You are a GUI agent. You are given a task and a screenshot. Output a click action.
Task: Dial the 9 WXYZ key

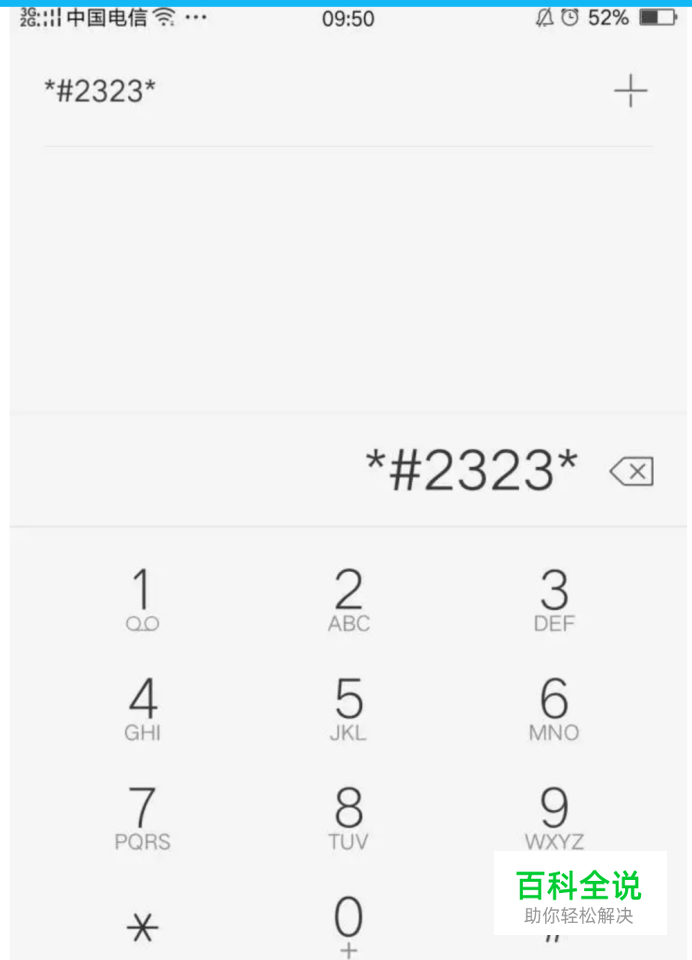pos(554,818)
